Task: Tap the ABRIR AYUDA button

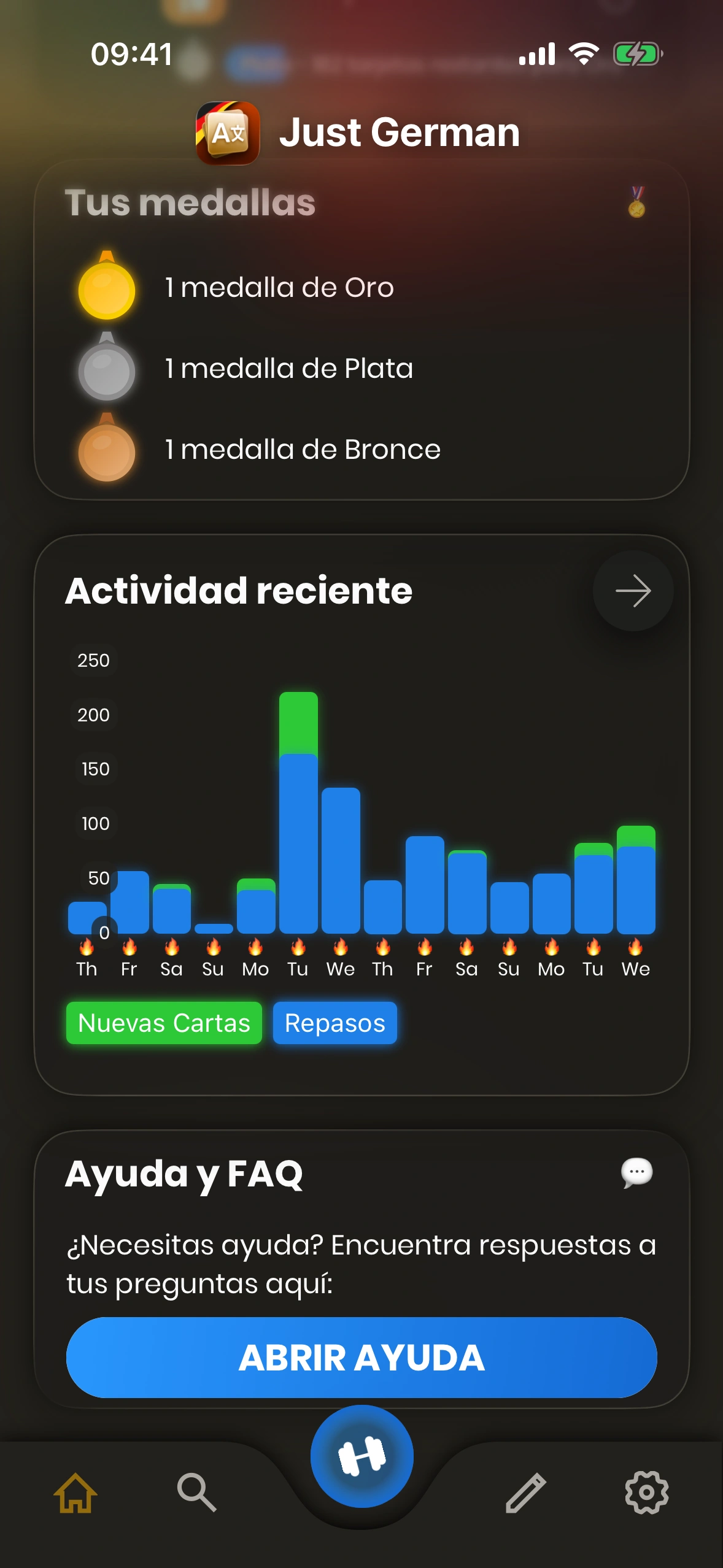Action: 361,1357
